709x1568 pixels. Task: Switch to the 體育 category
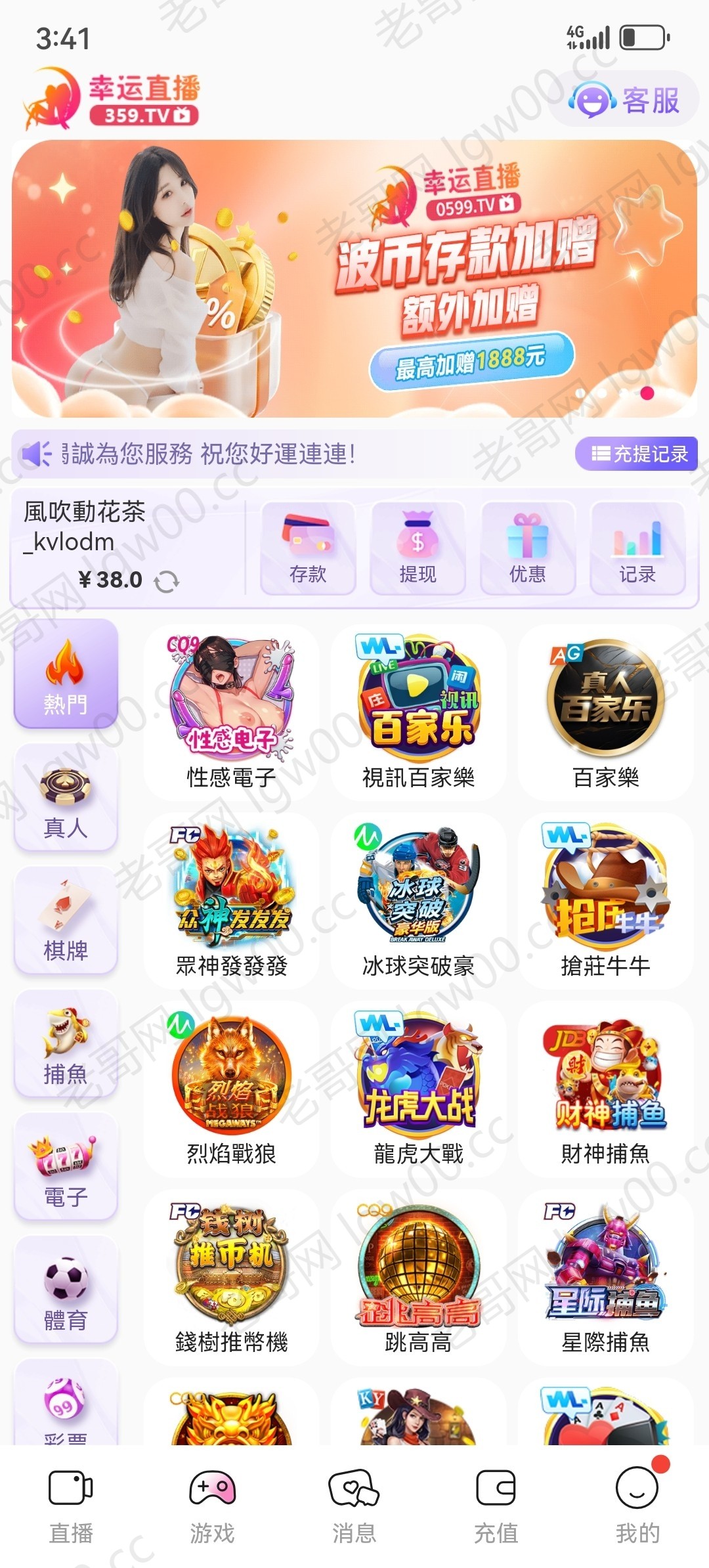coord(66,1290)
